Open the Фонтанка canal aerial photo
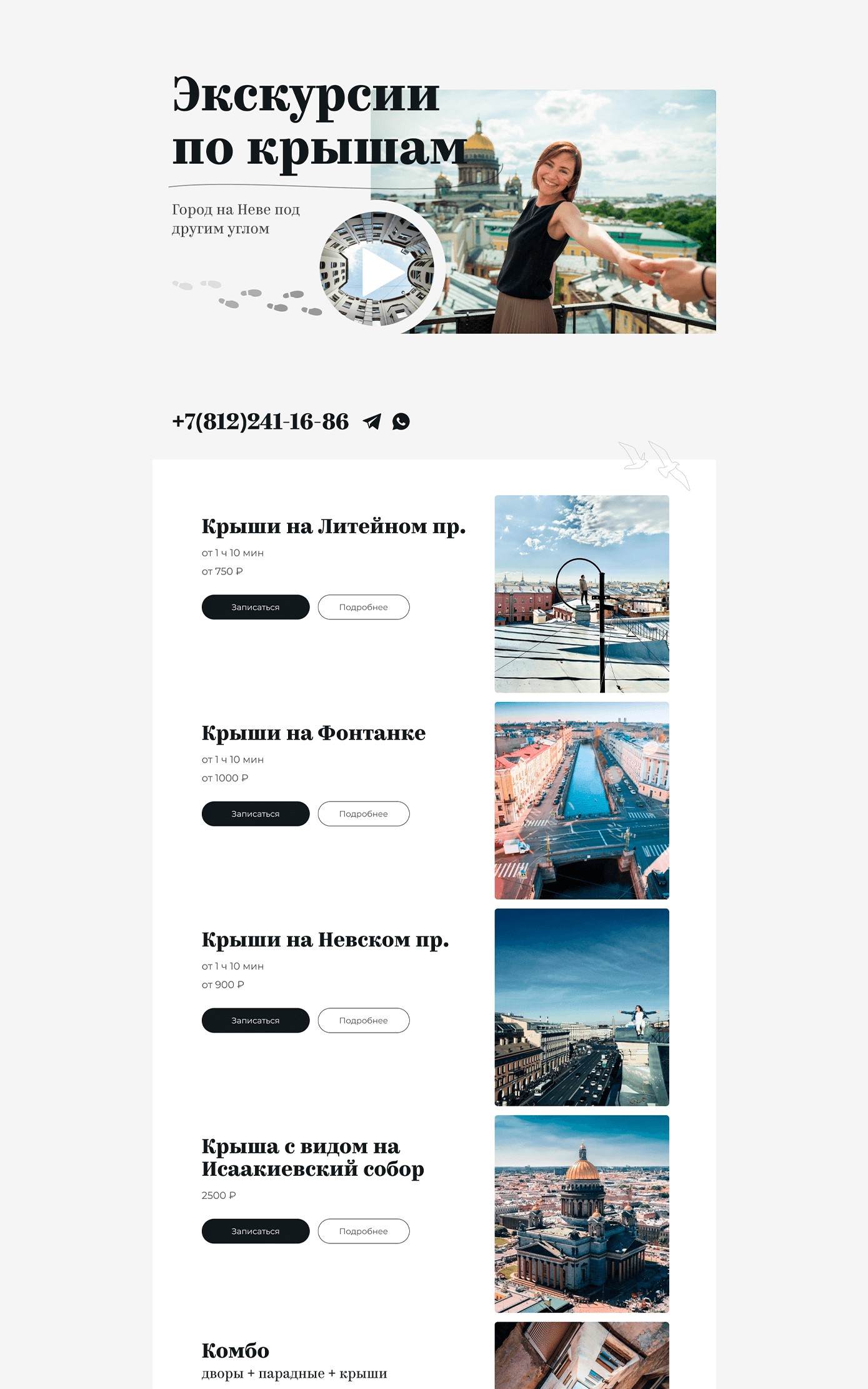868x1389 pixels. point(581,800)
